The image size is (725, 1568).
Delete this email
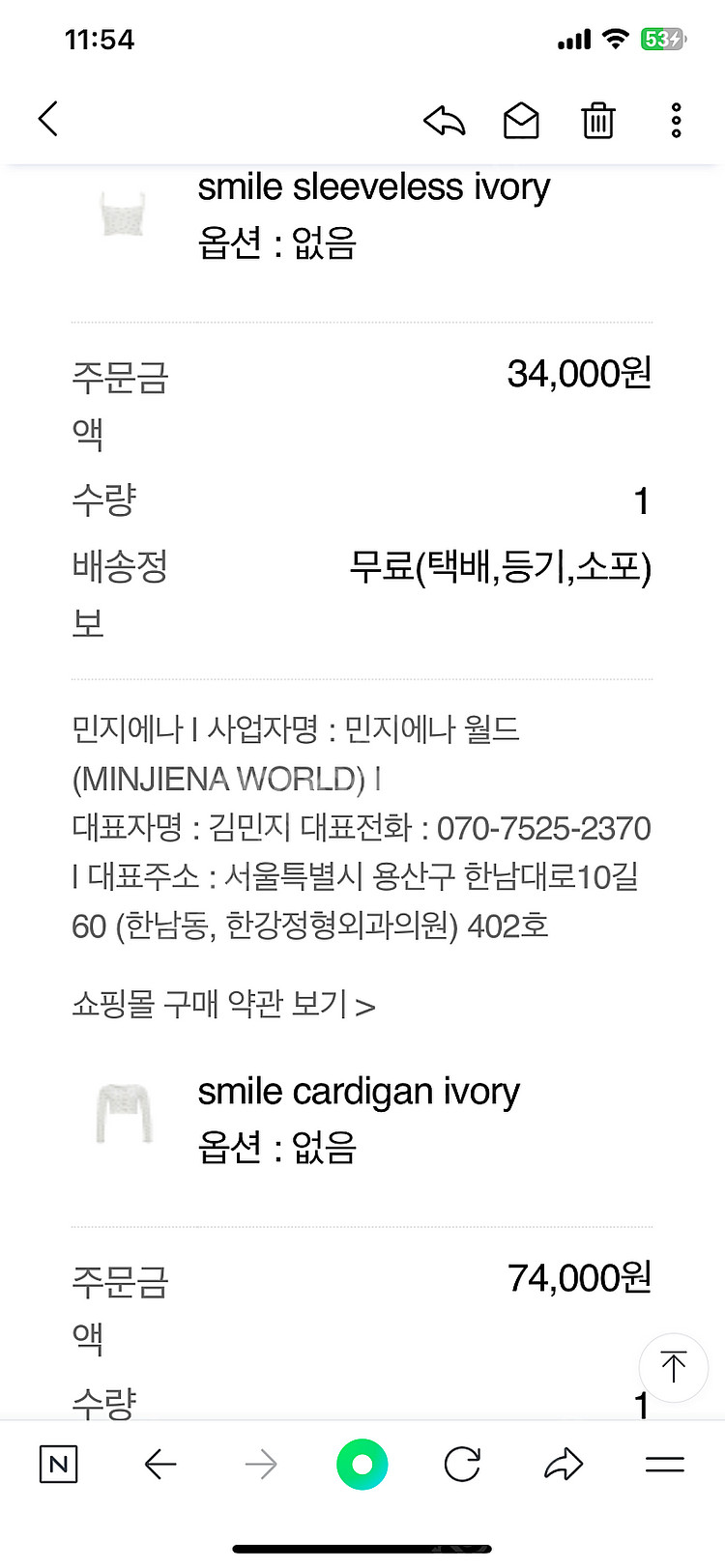pos(597,121)
